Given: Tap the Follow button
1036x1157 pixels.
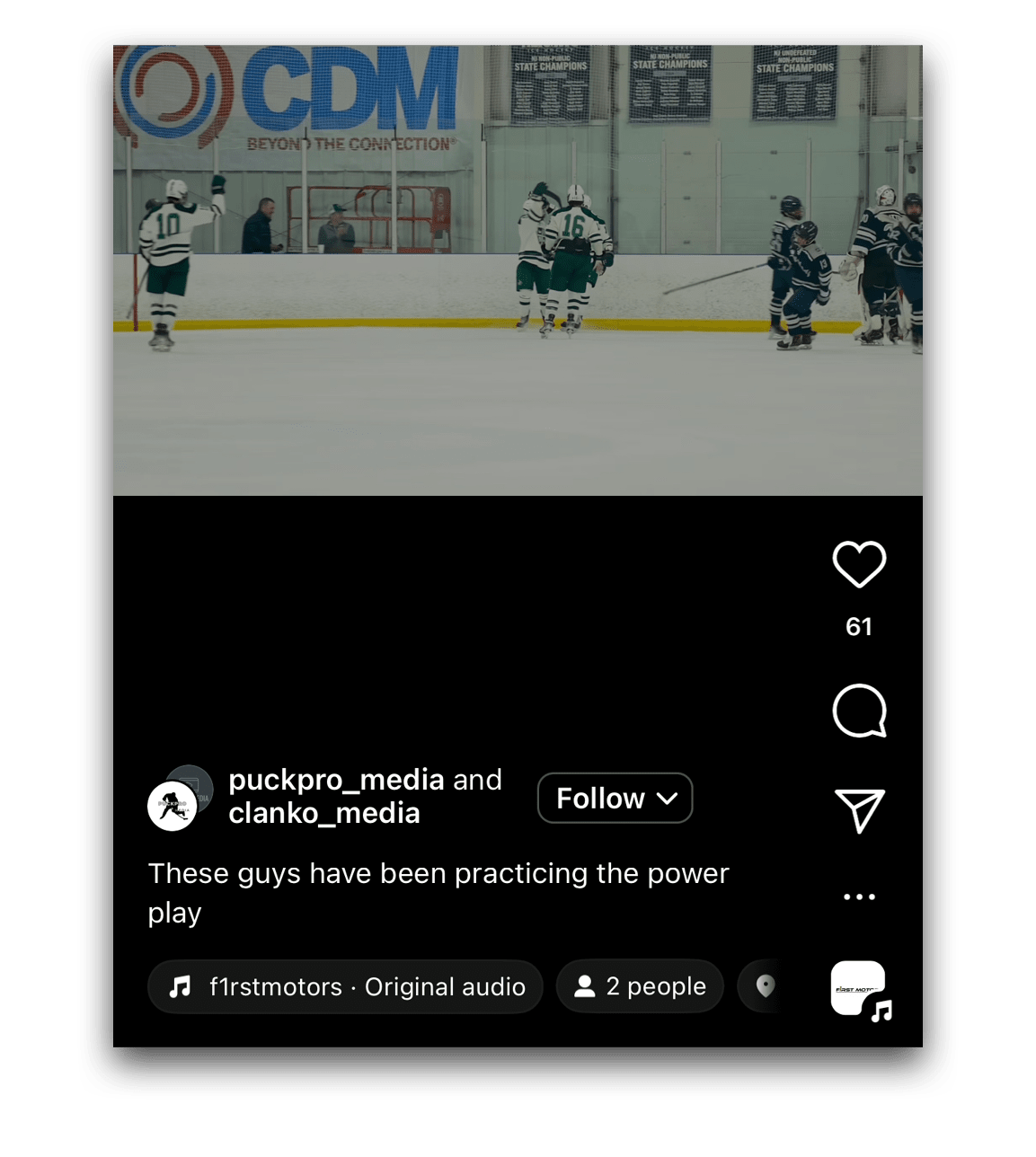Looking at the screenshot, I should (615, 798).
